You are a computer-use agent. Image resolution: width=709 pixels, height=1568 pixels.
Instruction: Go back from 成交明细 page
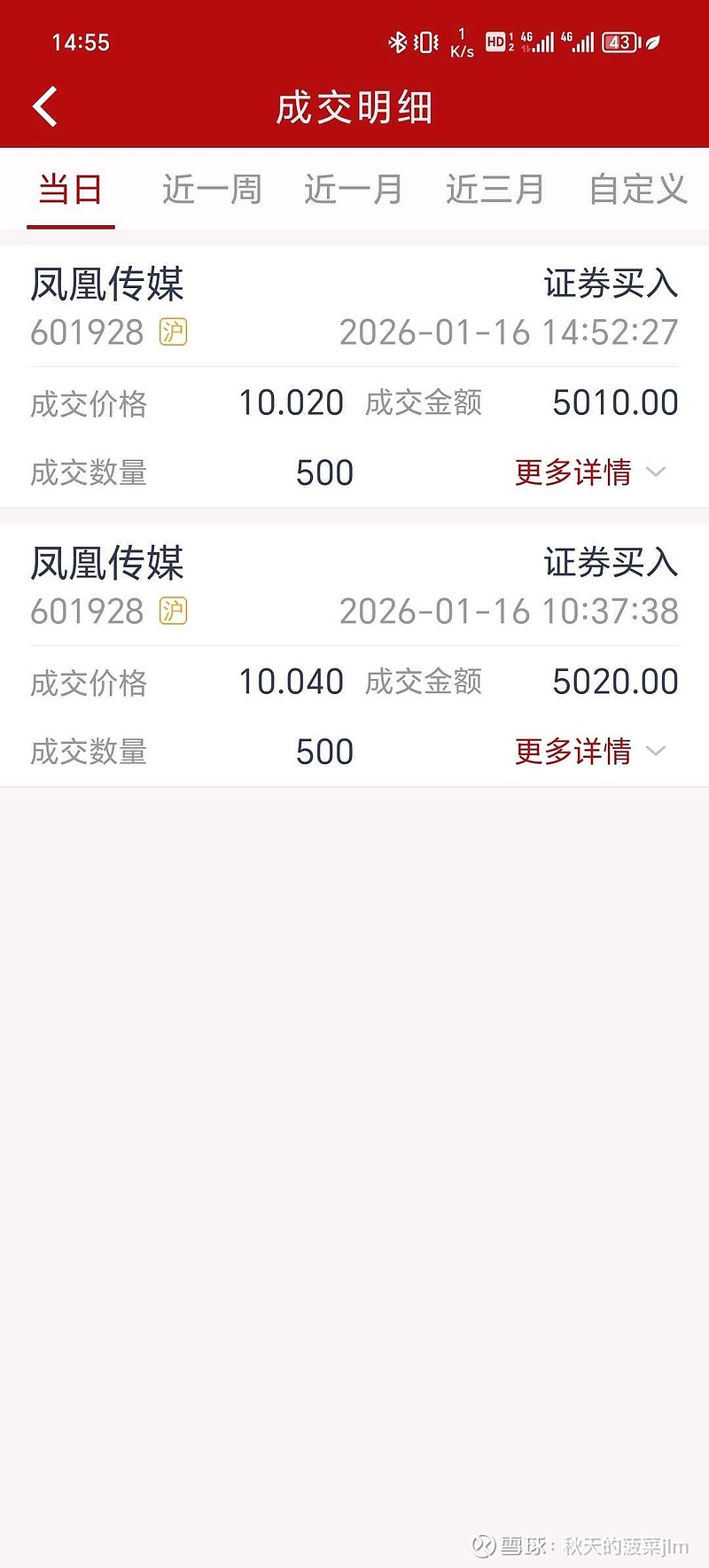click(x=45, y=107)
